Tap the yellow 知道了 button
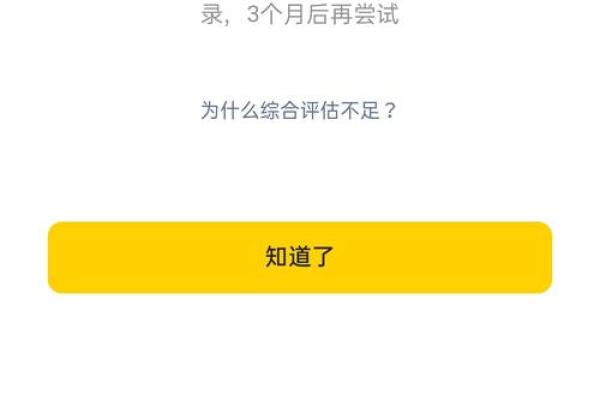Viewport: 600px width, 400px height. [x=300, y=257]
